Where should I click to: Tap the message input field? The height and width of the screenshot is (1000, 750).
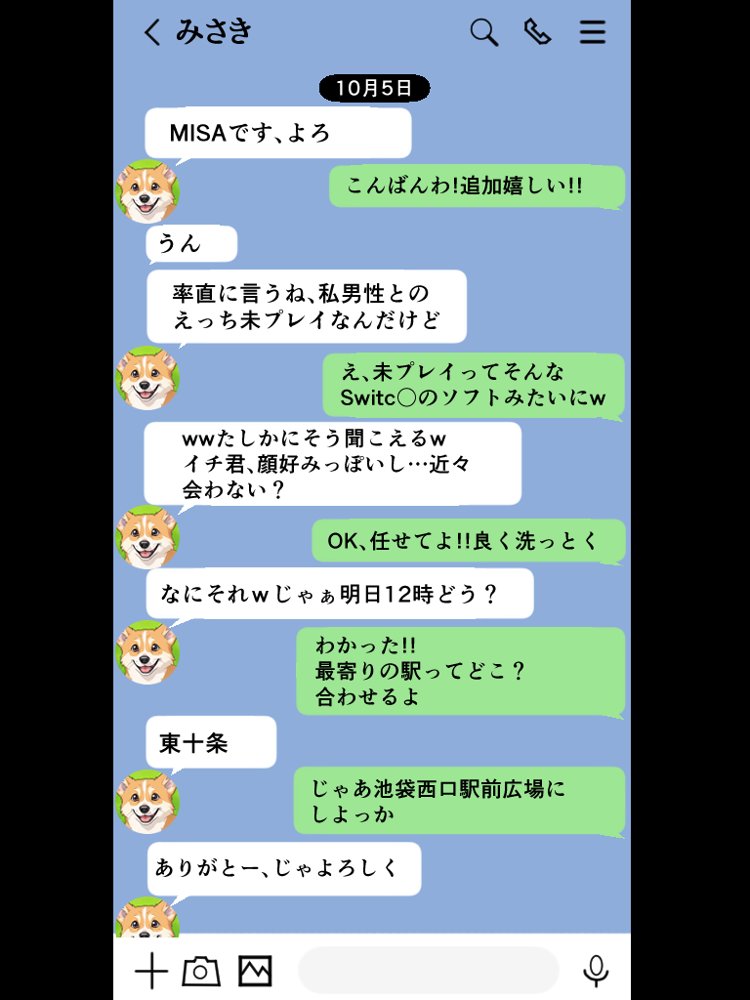430,968
